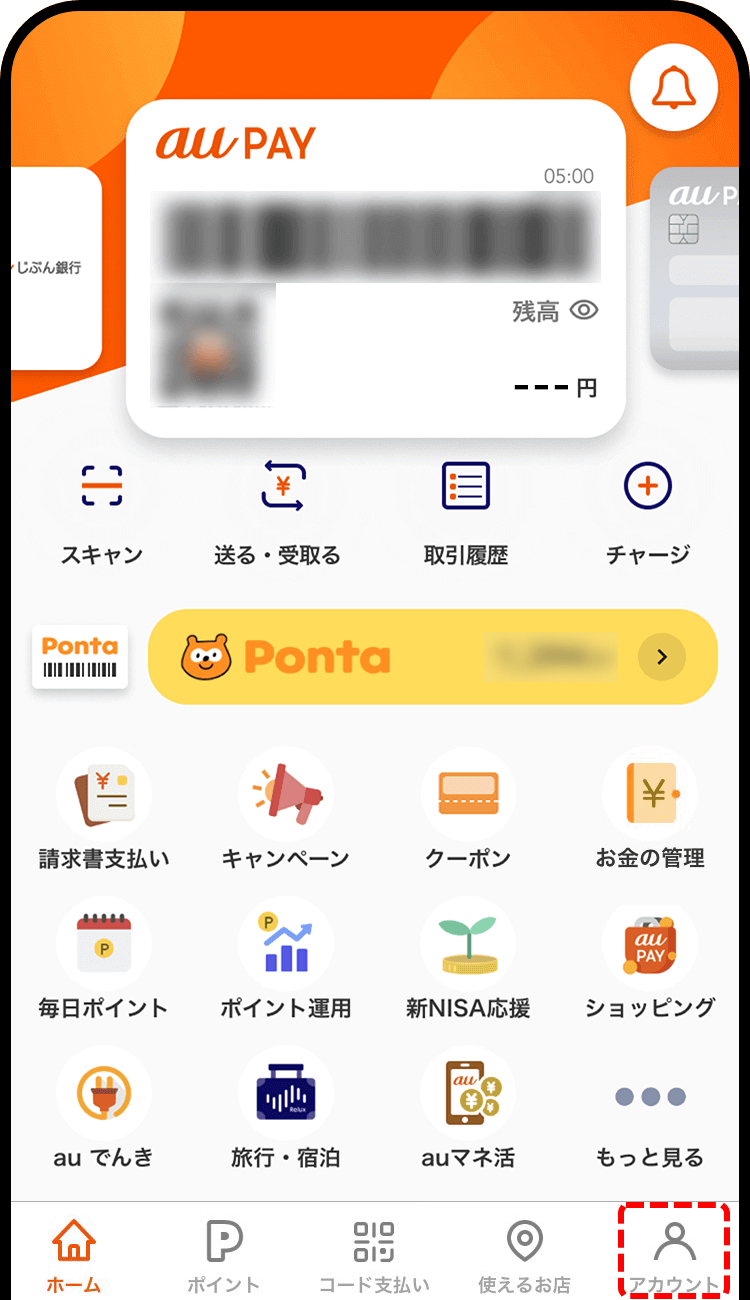Image resolution: width=750 pixels, height=1300 pixels.
Task: Open 送る・受取る money transfer
Action: [283, 511]
